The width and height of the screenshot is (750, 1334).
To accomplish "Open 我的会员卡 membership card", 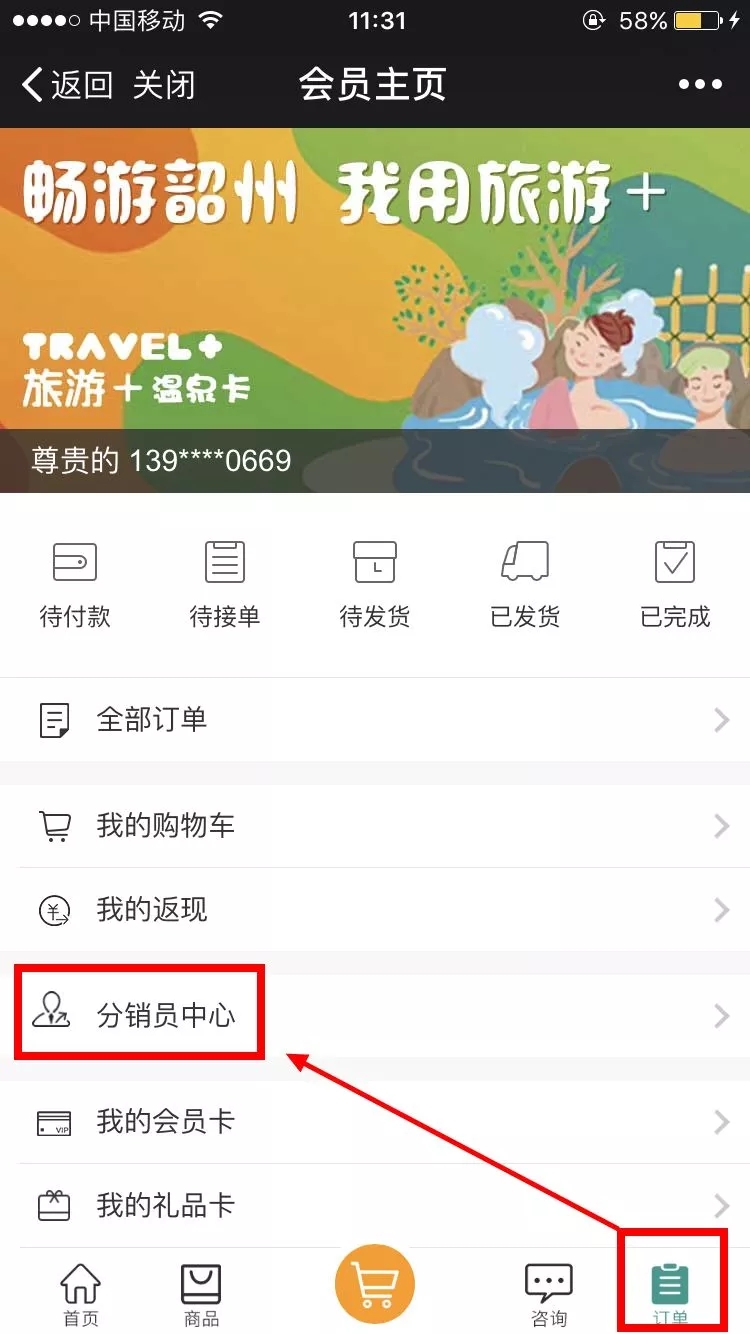I will point(375,1122).
